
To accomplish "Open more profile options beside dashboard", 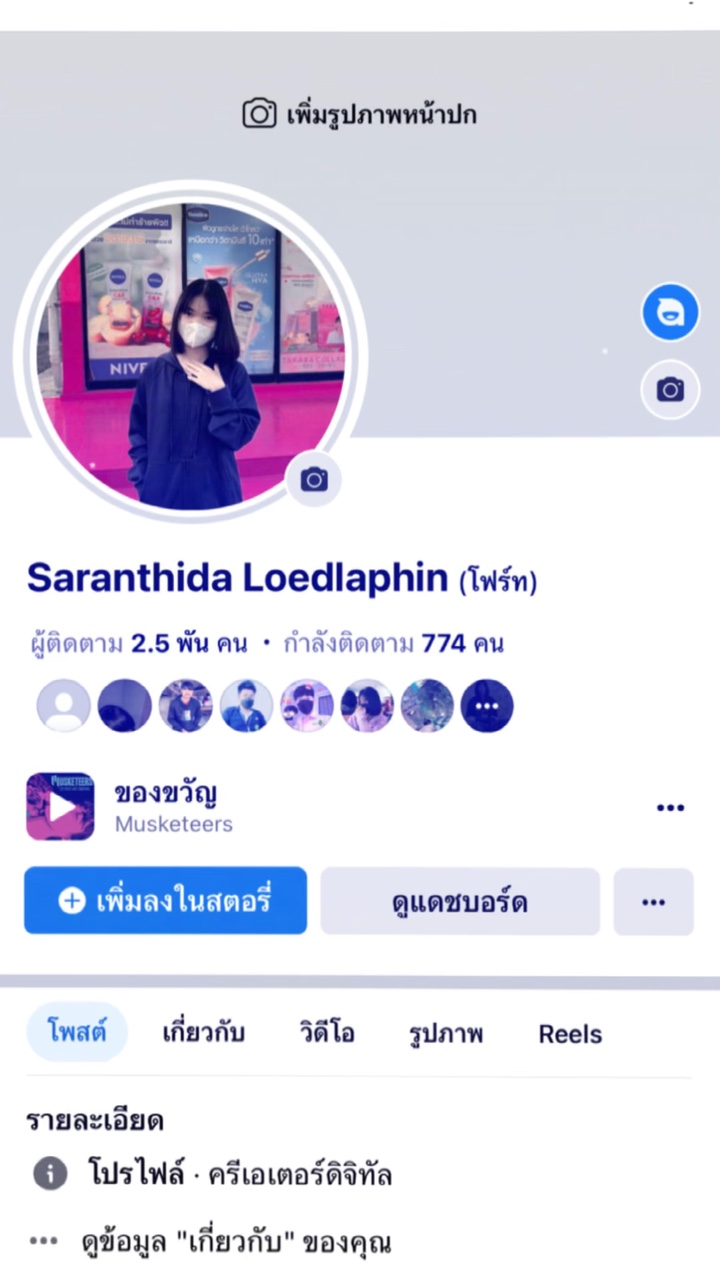I will (x=653, y=902).
